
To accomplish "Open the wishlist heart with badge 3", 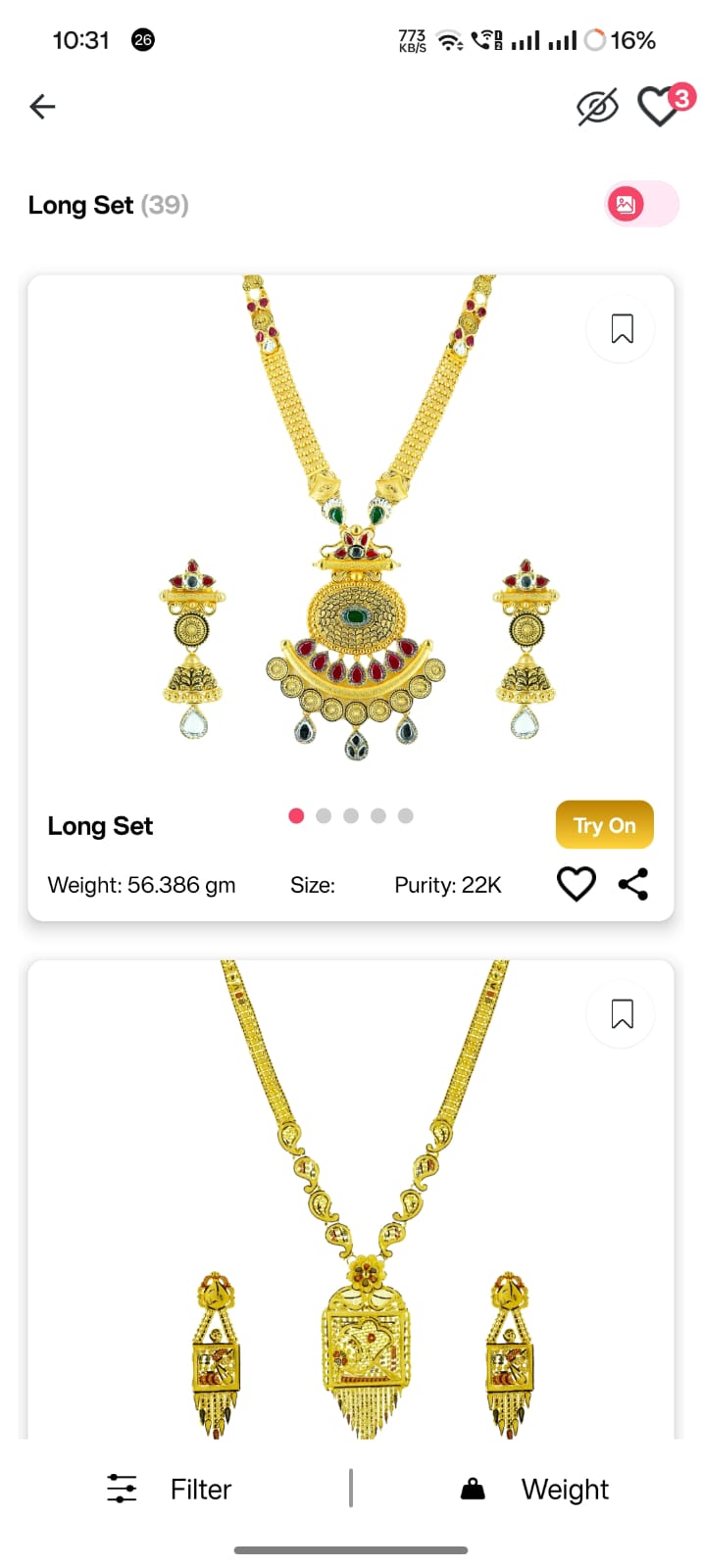I will pos(661,106).
